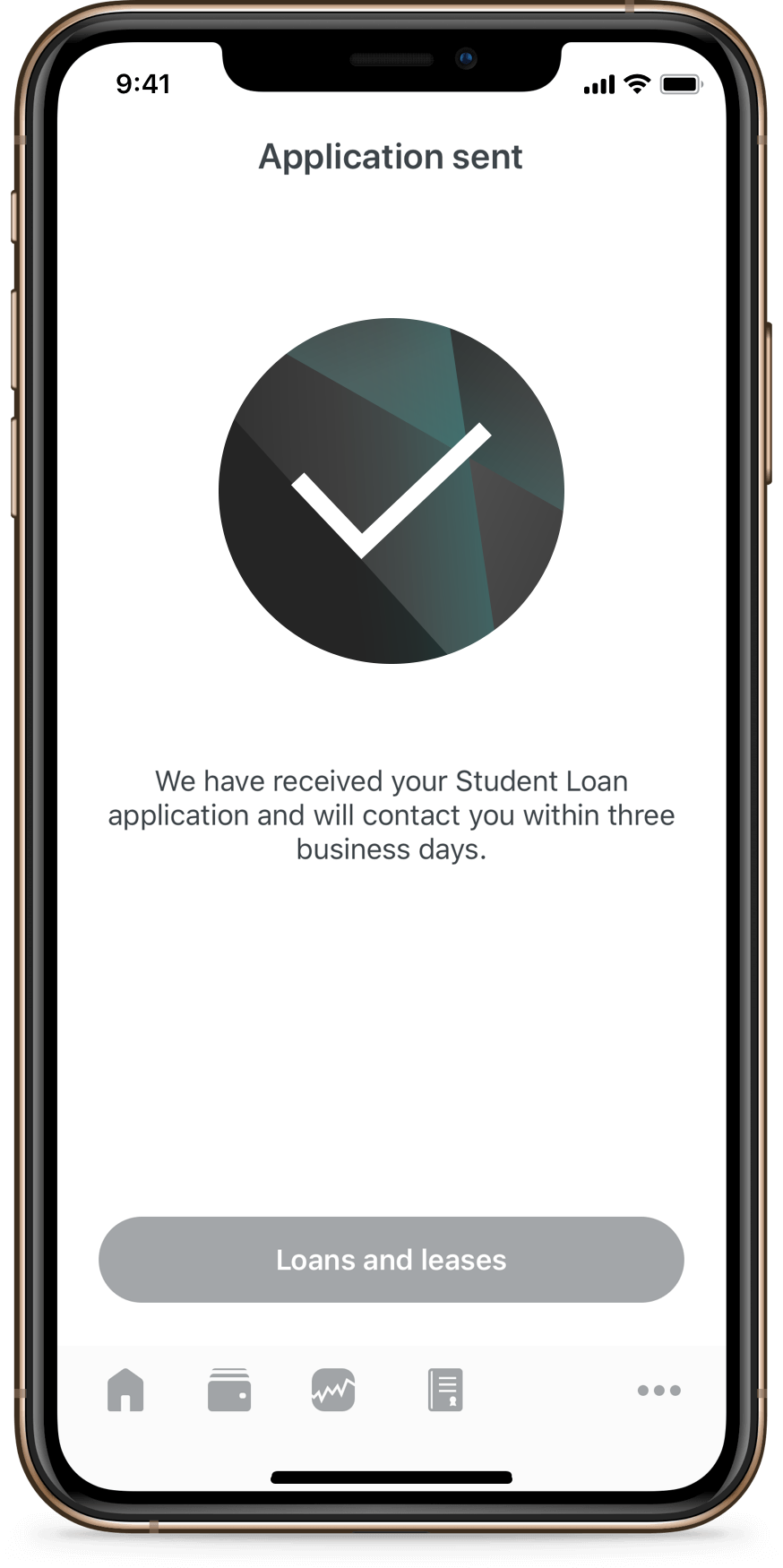Tap the Loans and leases button
783x1568 pixels.
click(x=391, y=1259)
